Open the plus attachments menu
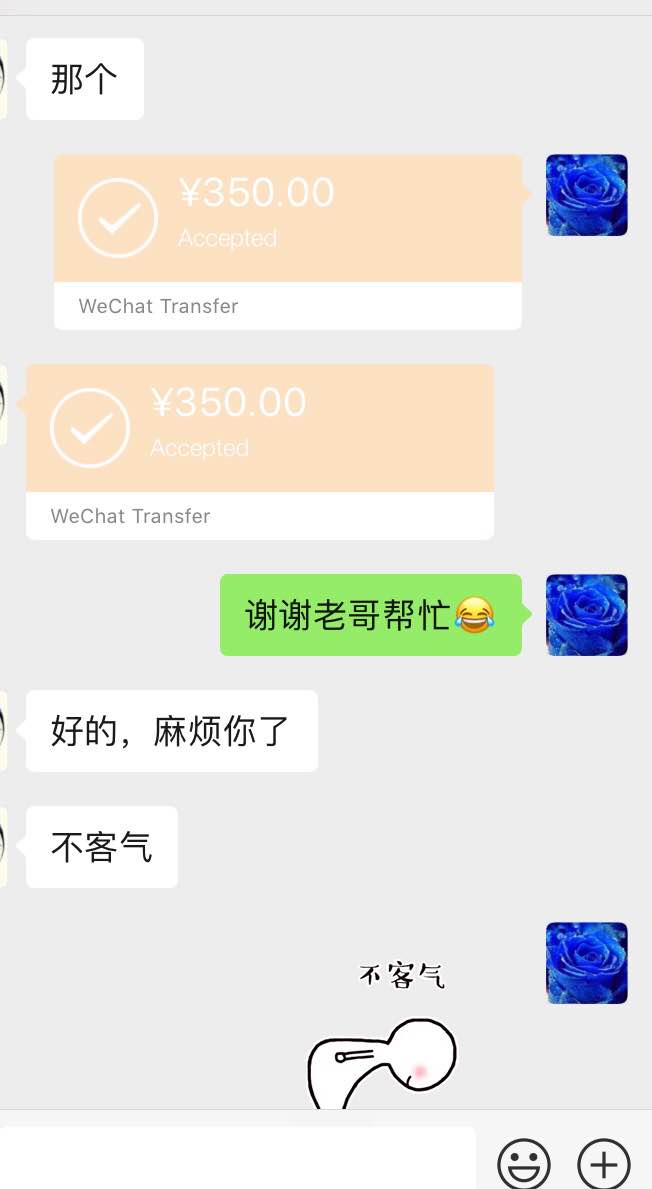652x1189 pixels. tap(604, 1164)
